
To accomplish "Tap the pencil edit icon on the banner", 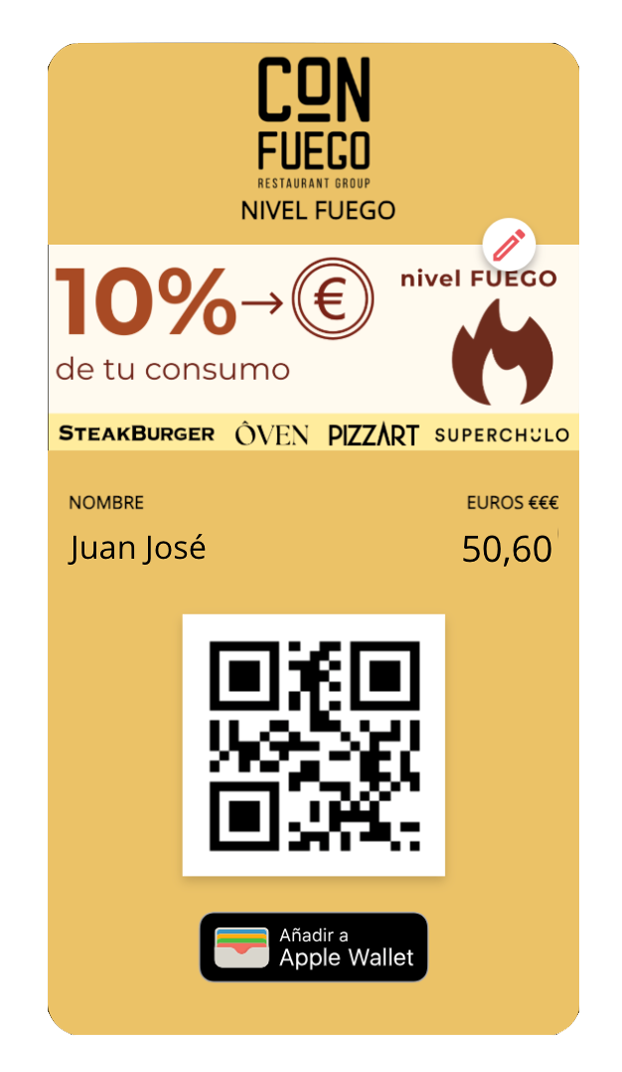I will [509, 243].
